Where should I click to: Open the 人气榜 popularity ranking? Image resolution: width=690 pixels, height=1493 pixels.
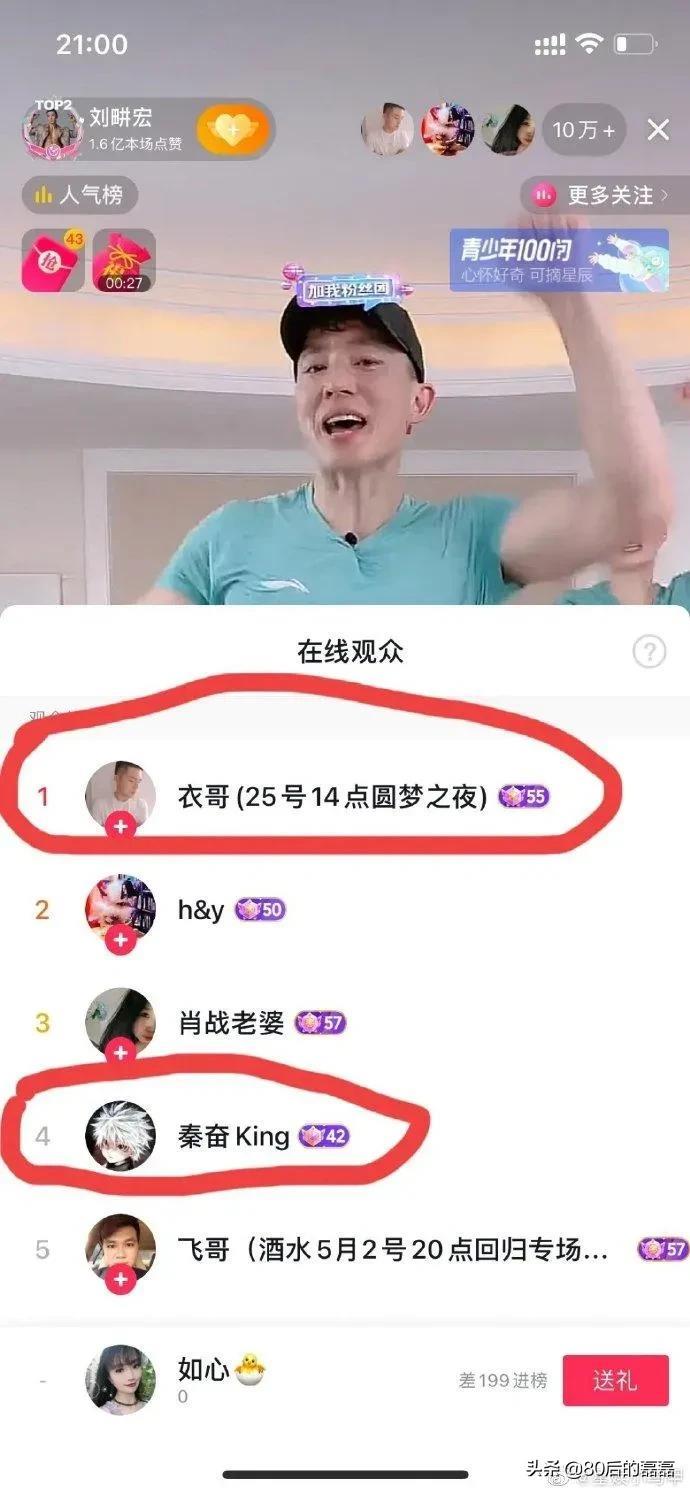pos(80,195)
